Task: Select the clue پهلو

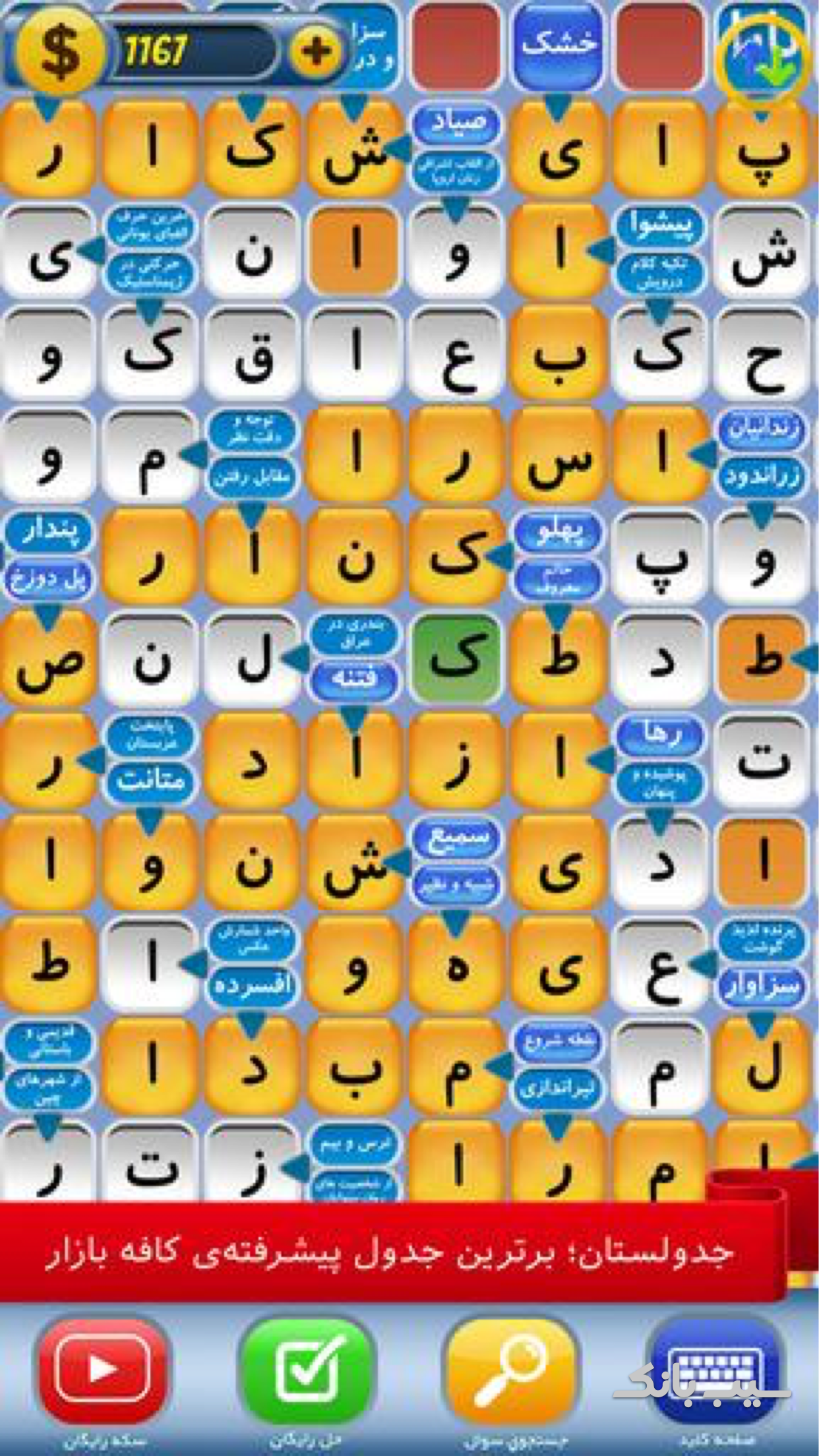Action: [559, 531]
